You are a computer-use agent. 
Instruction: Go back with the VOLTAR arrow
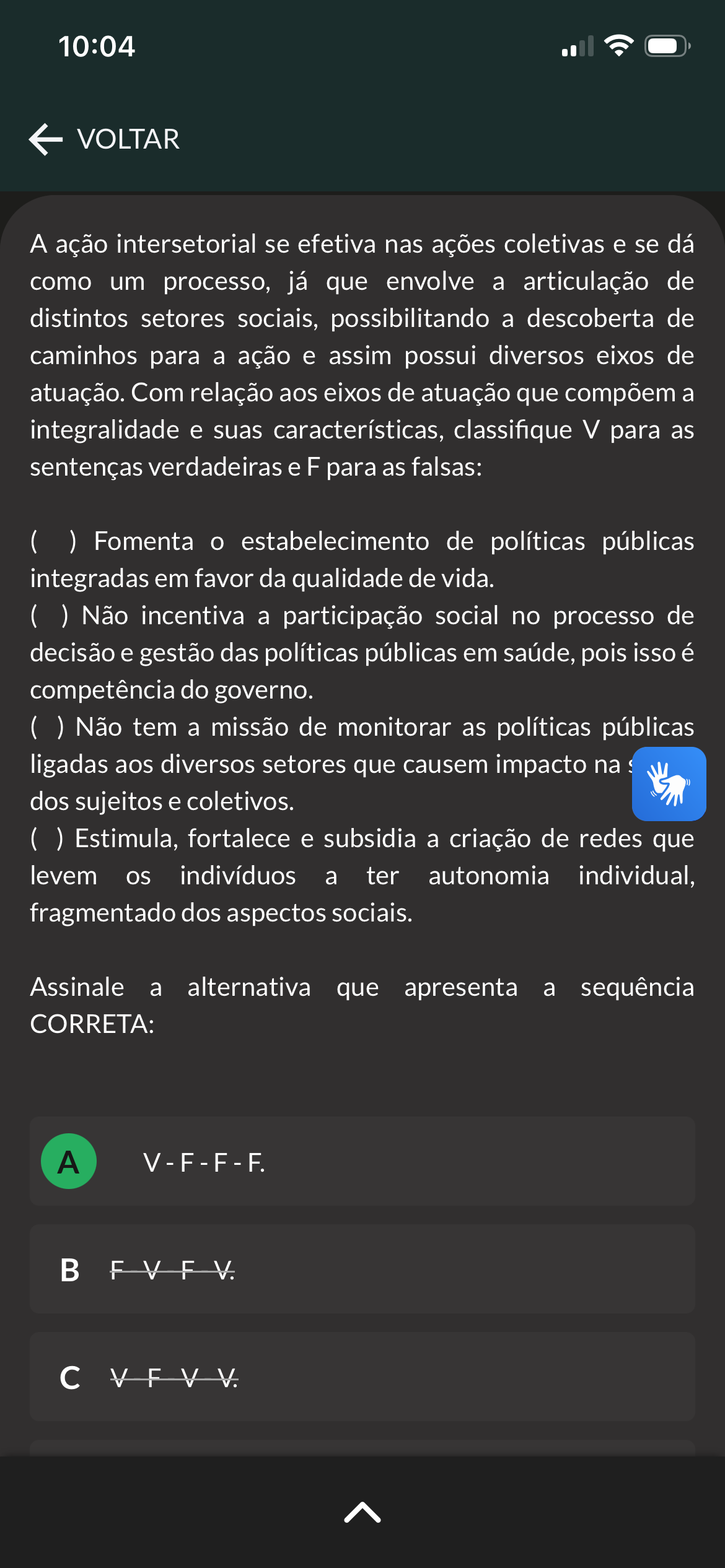tap(104, 139)
